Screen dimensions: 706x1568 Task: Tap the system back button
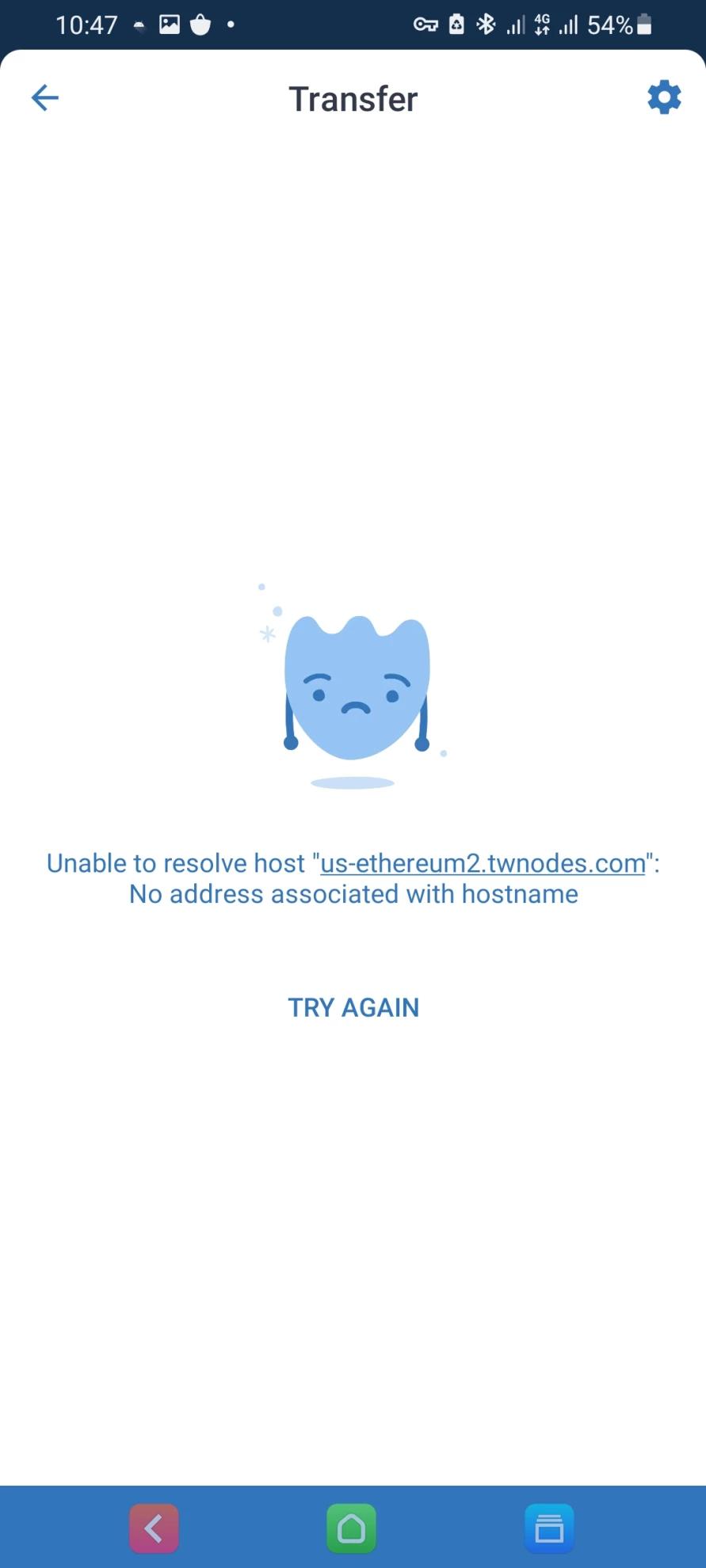154,1528
